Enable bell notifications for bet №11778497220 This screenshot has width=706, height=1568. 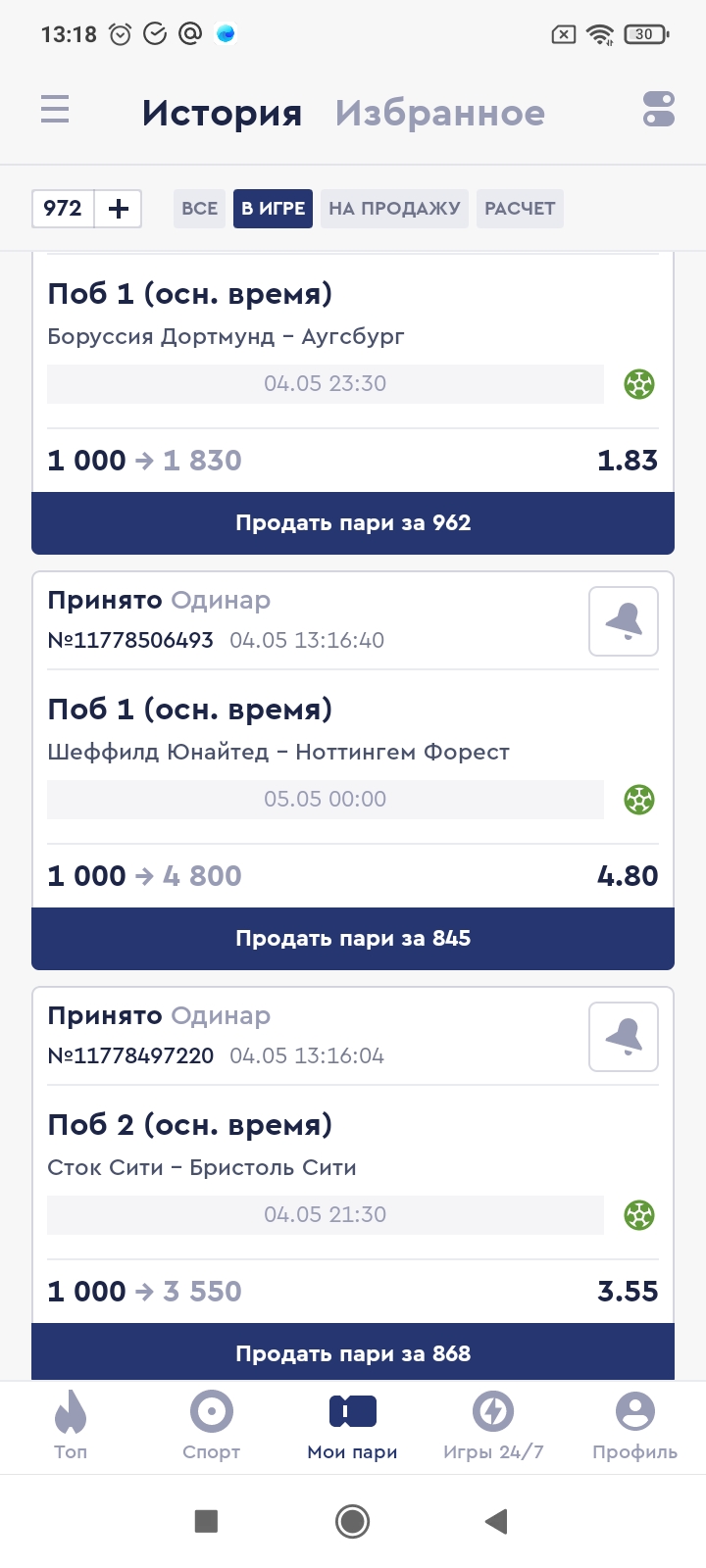[624, 1037]
